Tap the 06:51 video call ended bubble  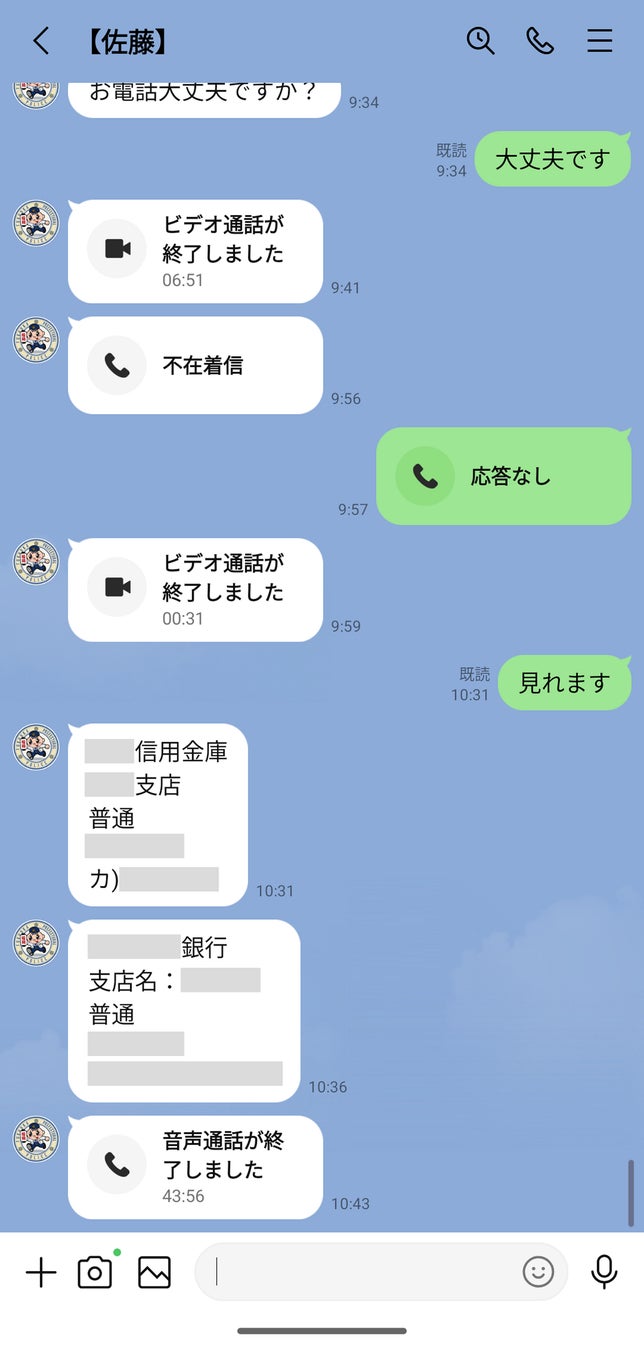(196, 252)
